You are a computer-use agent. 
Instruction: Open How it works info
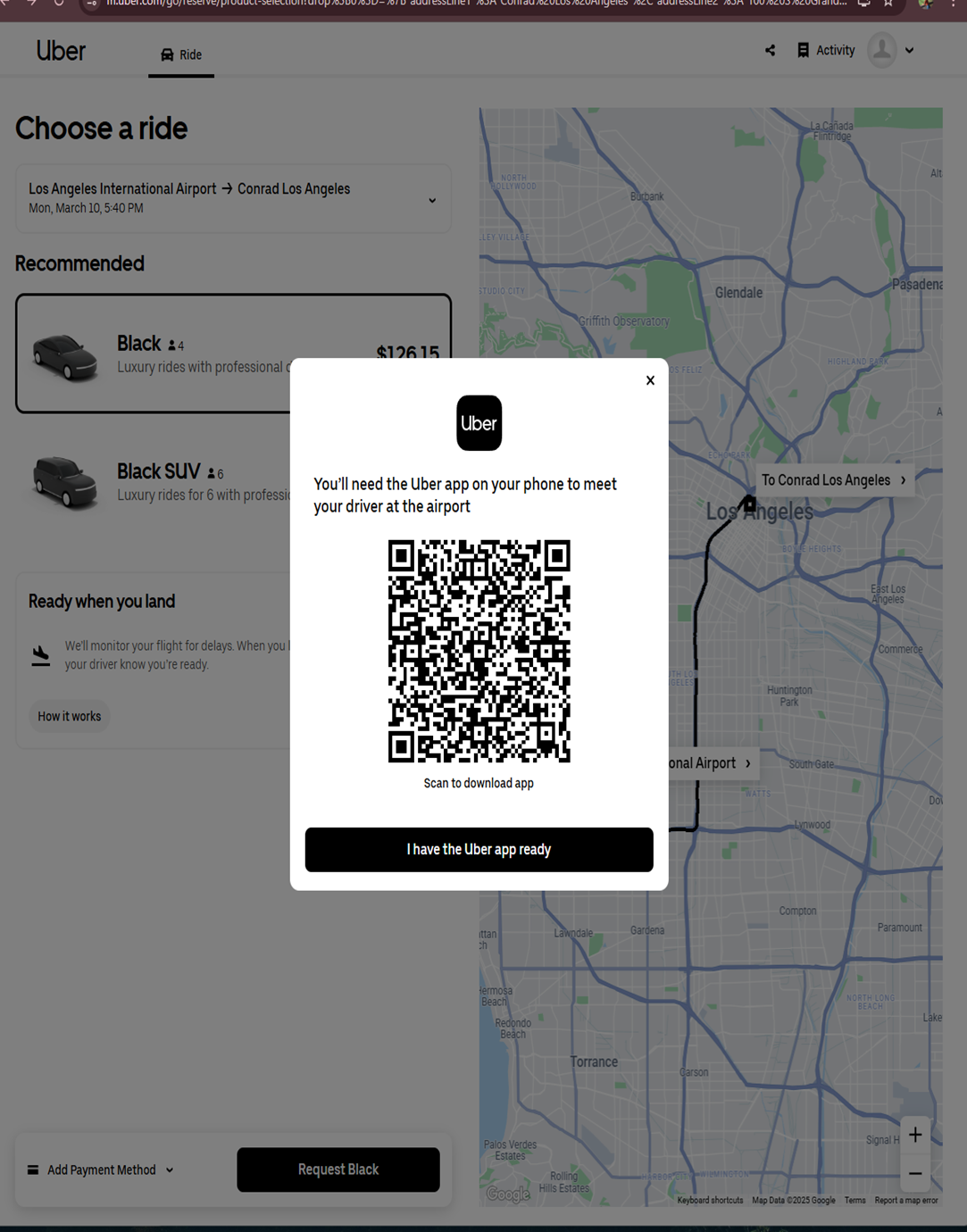(69, 716)
